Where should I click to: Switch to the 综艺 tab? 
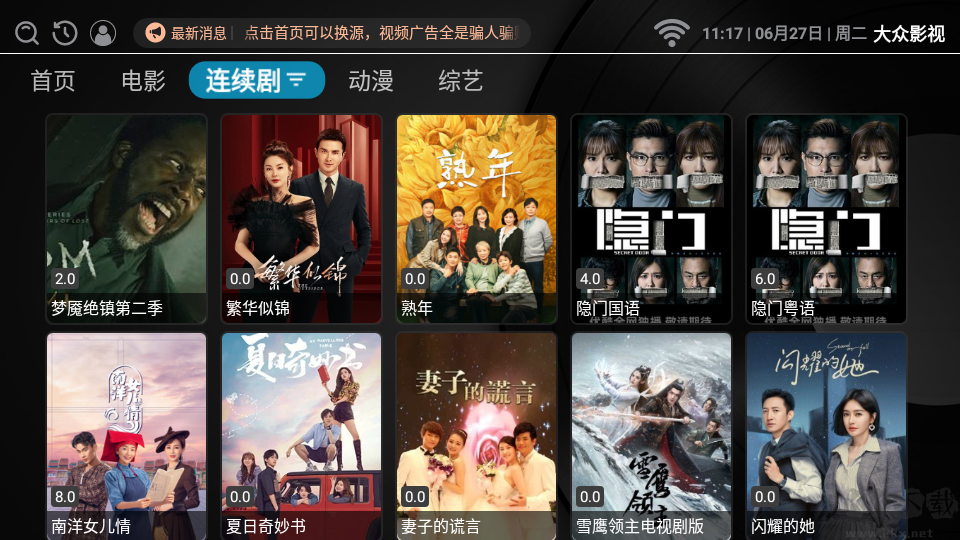point(460,81)
